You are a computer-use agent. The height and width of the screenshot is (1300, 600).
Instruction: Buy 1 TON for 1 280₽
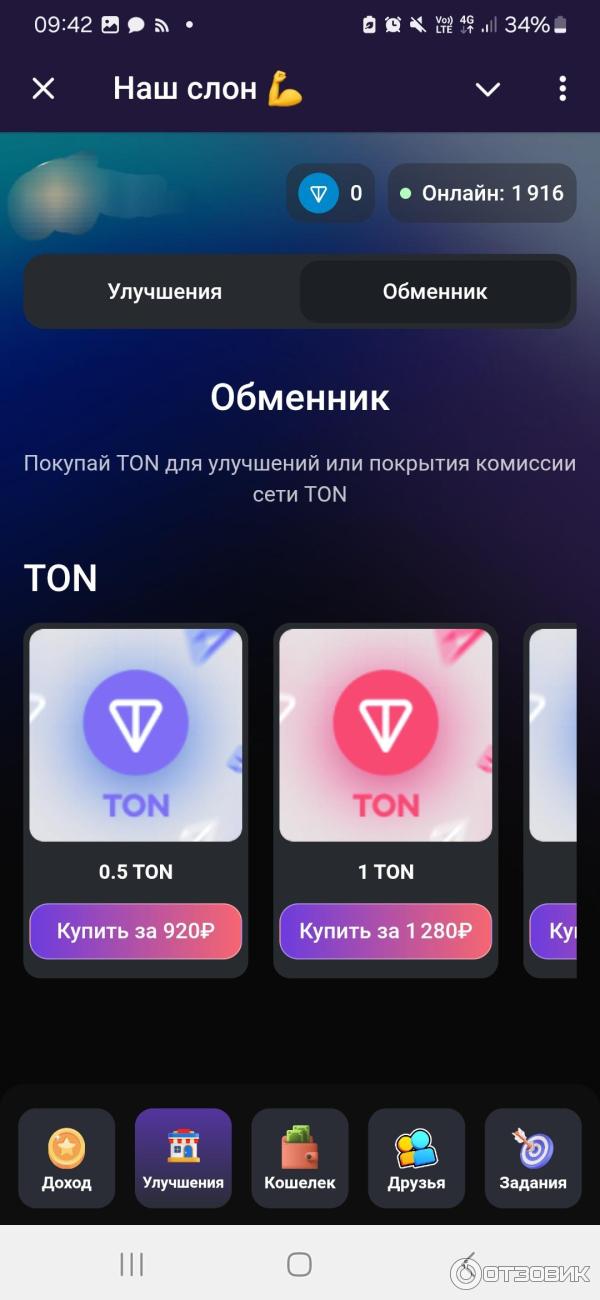click(x=385, y=931)
